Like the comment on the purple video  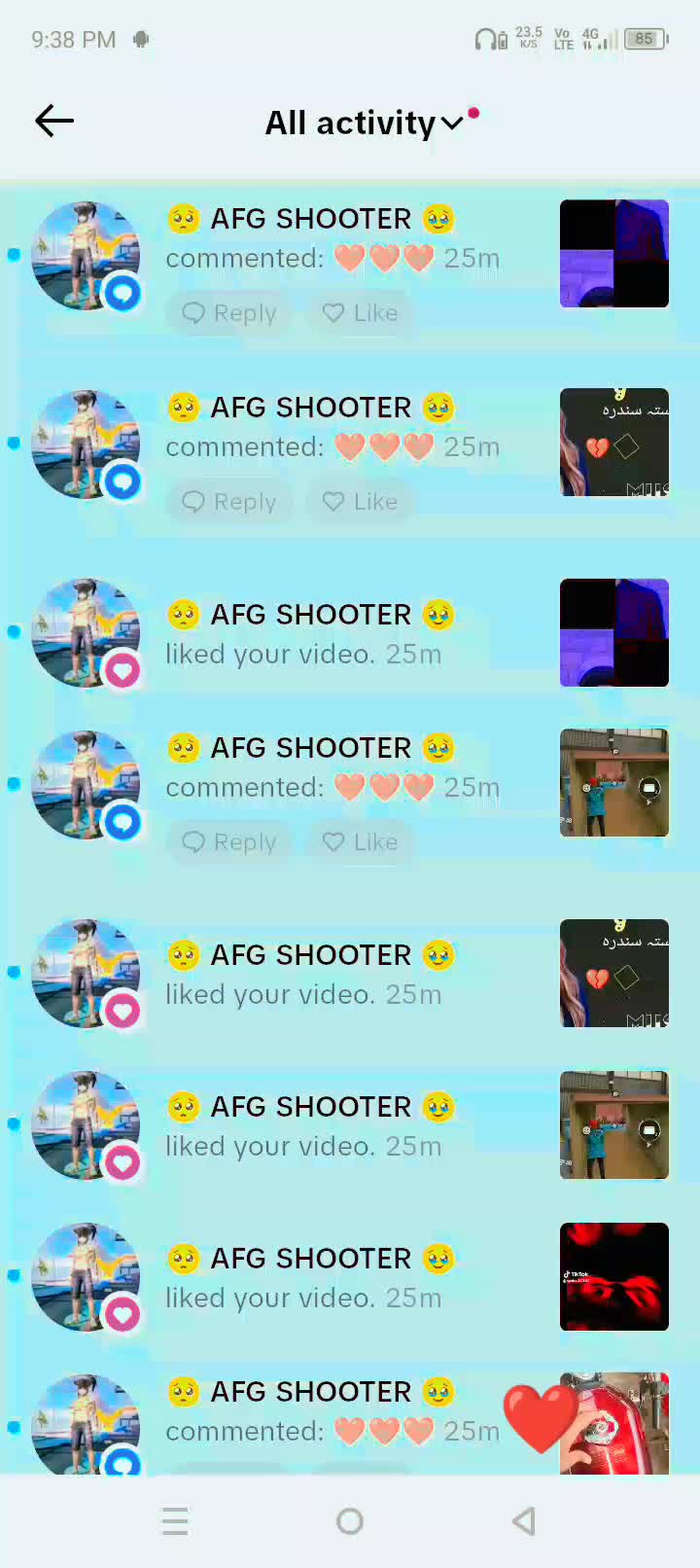[x=361, y=313]
